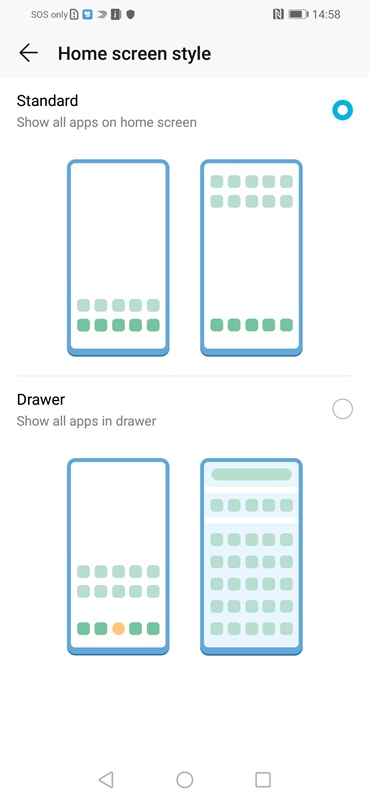Select the Standard radio button
The image size is (369, 800).
pos(342,110)
